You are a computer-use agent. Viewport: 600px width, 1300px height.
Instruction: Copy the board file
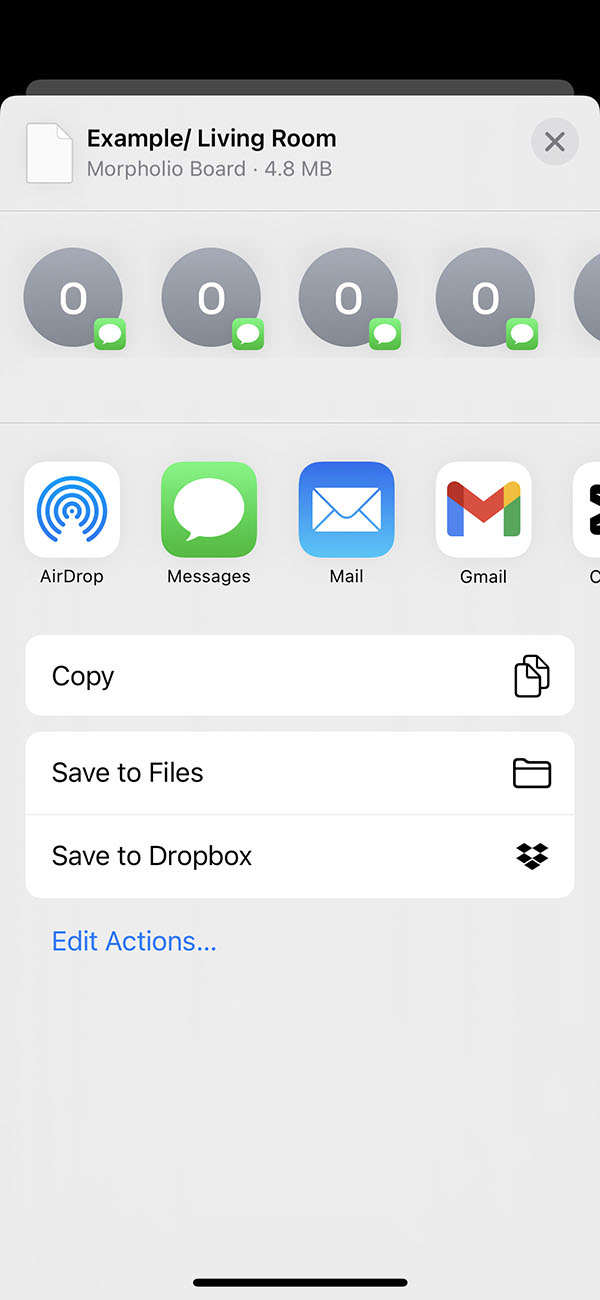tap(300, 676)
